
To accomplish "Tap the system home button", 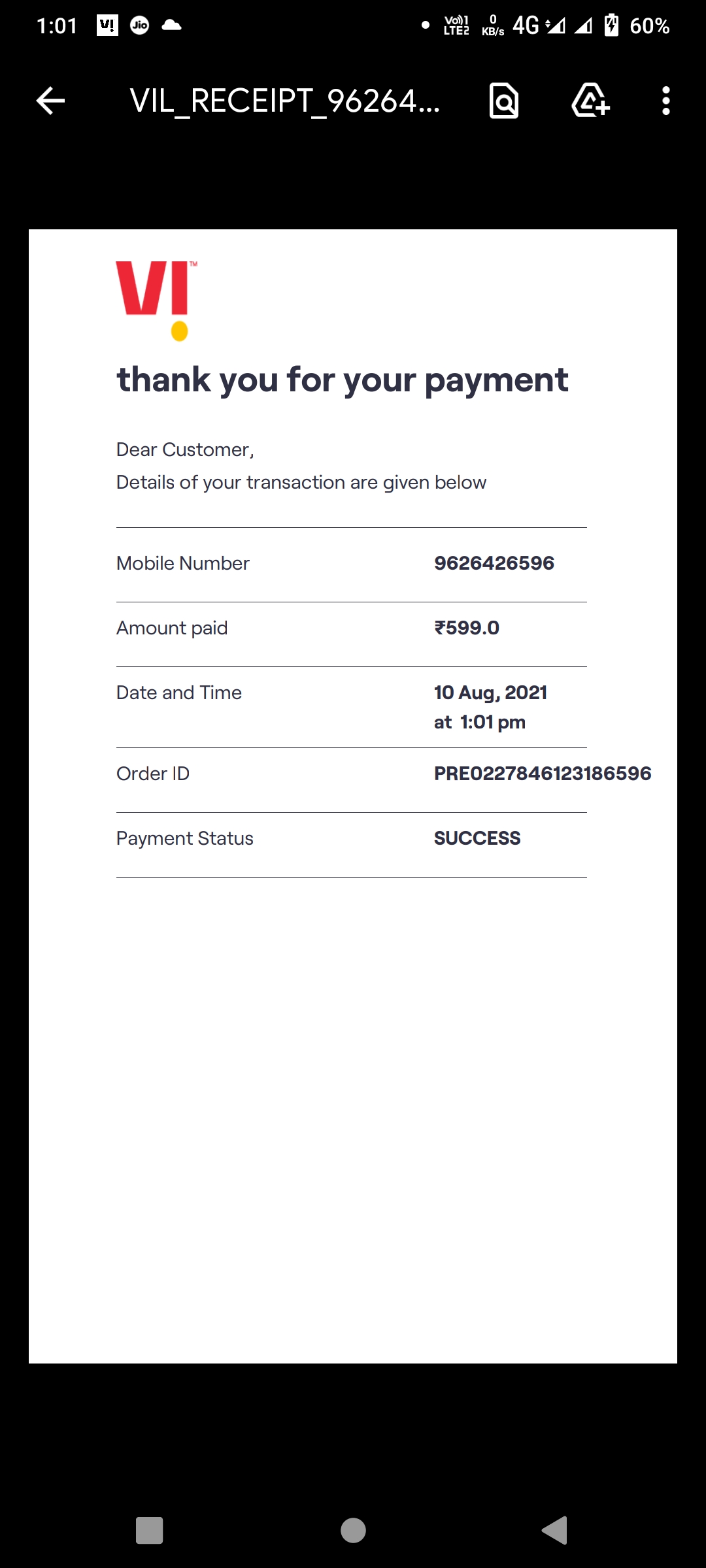I will 353,1530.
